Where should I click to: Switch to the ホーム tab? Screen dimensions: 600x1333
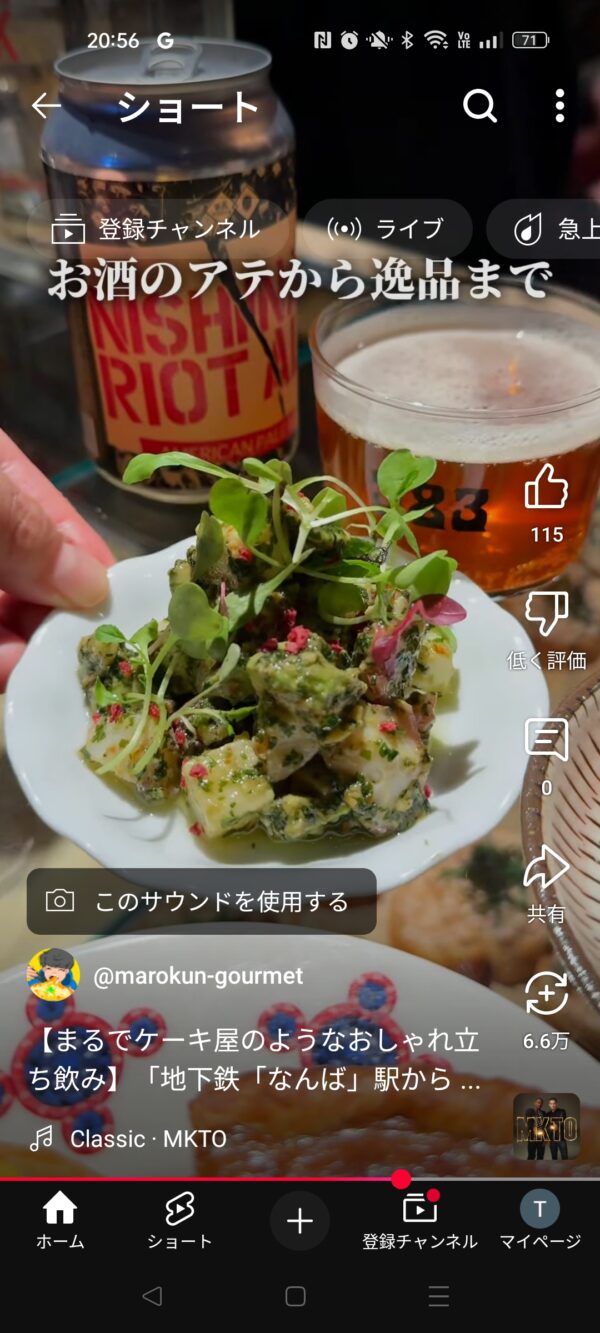coord(60,1221)
